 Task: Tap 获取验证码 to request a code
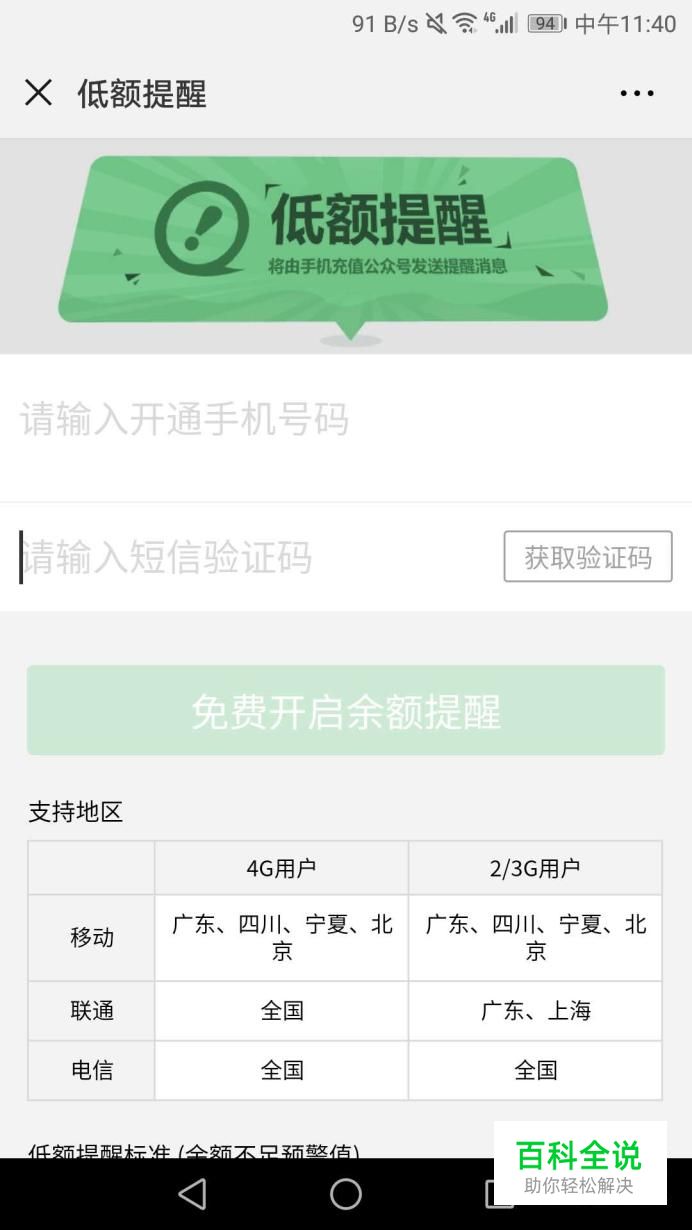(x=587, y=557)
